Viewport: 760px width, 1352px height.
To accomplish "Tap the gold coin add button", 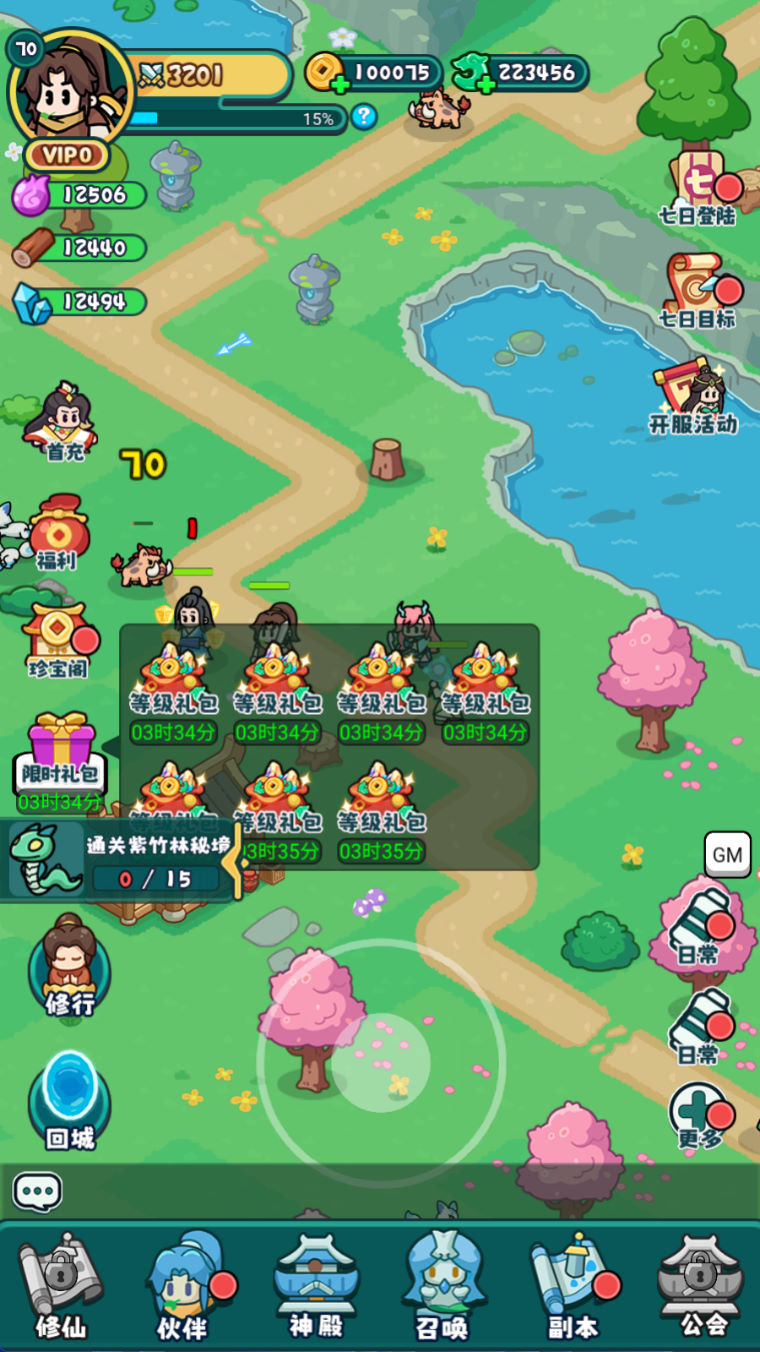I will coord(338,85).
